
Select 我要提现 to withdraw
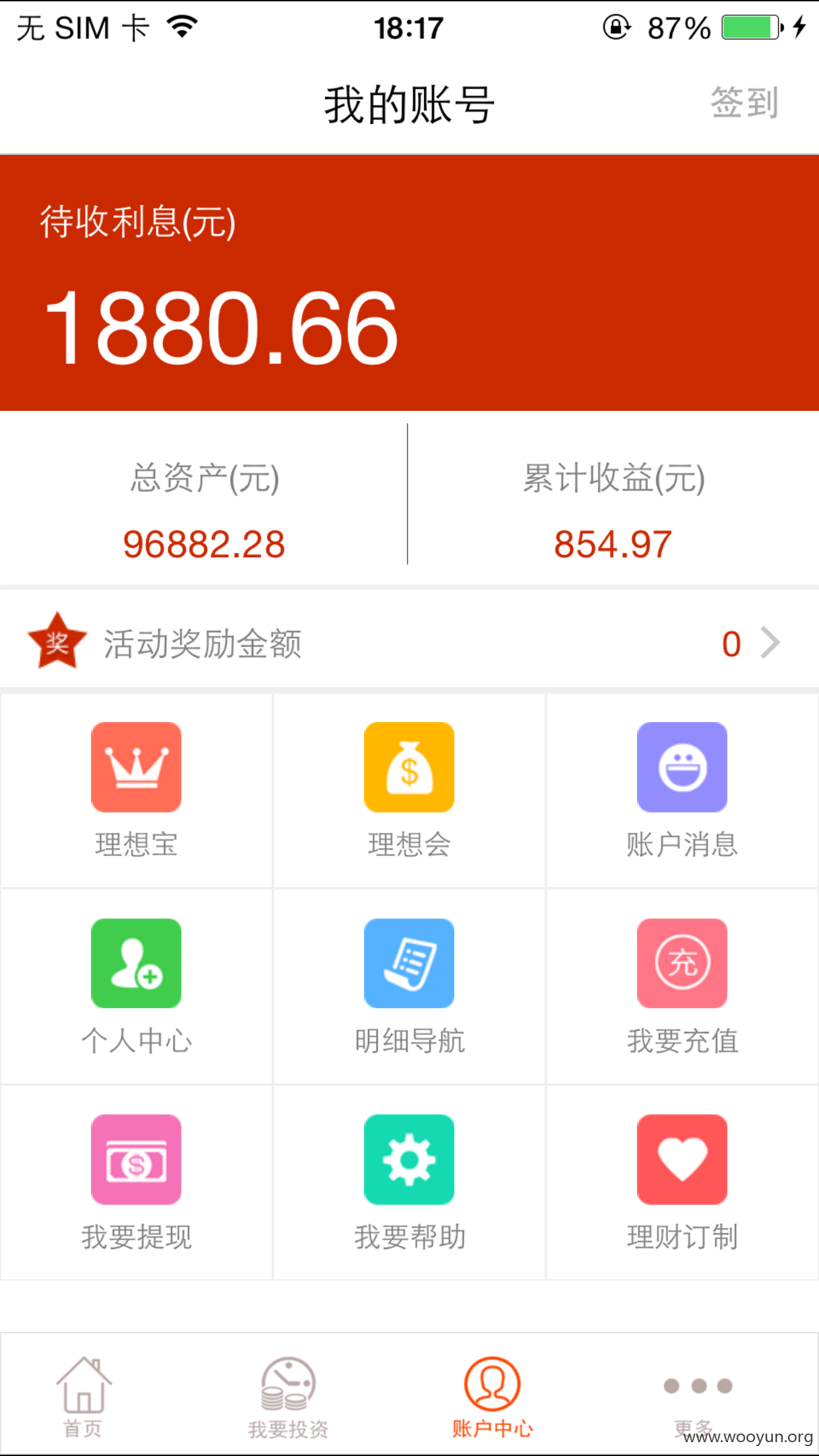coord(136,1183)
